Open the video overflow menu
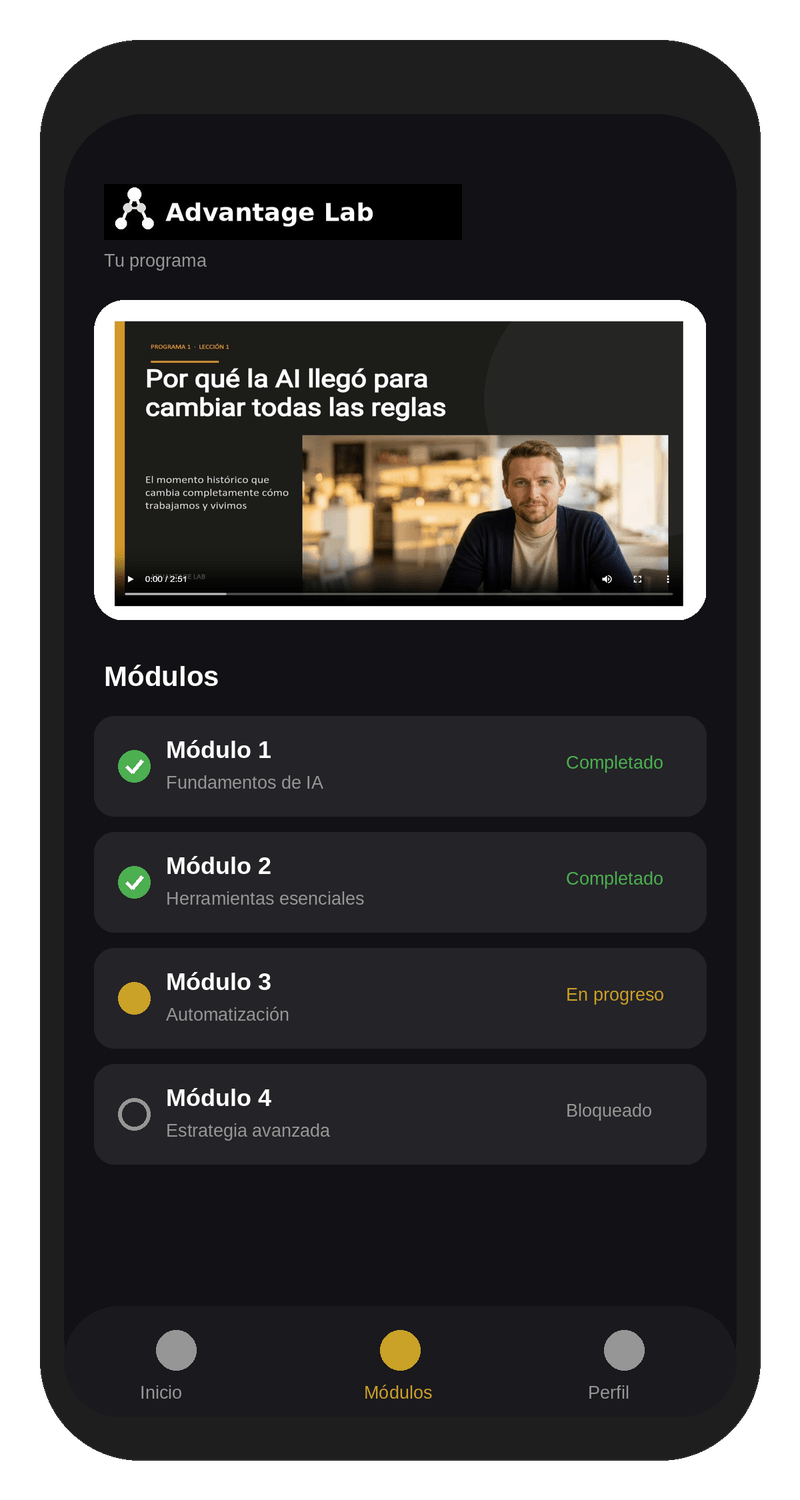The height and width of the screenshot is (1500, 800). pyautogui.click(x=668, y=579)
